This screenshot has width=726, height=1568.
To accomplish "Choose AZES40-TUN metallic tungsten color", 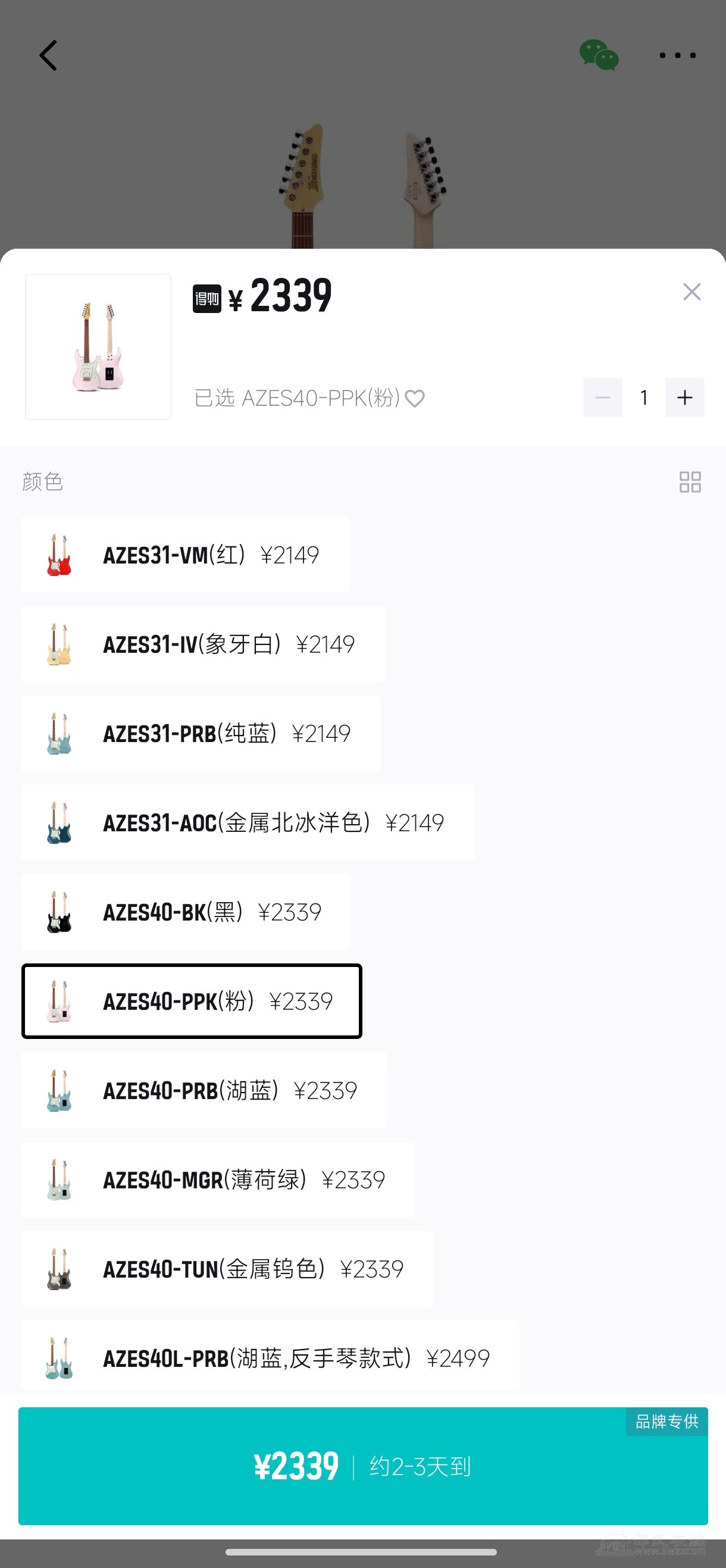I will coord(226,1269).
